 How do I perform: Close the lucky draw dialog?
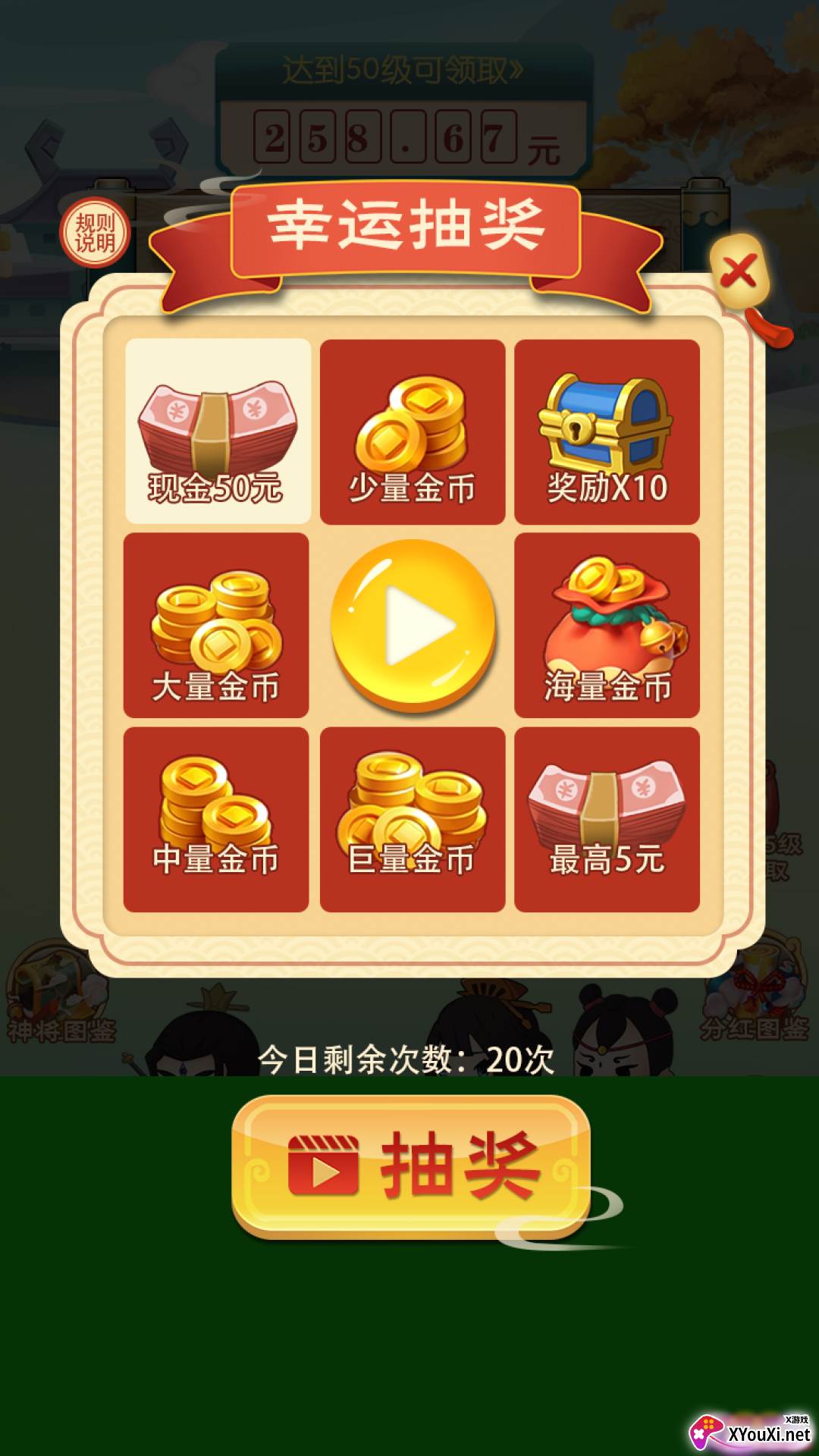point(739,272)
